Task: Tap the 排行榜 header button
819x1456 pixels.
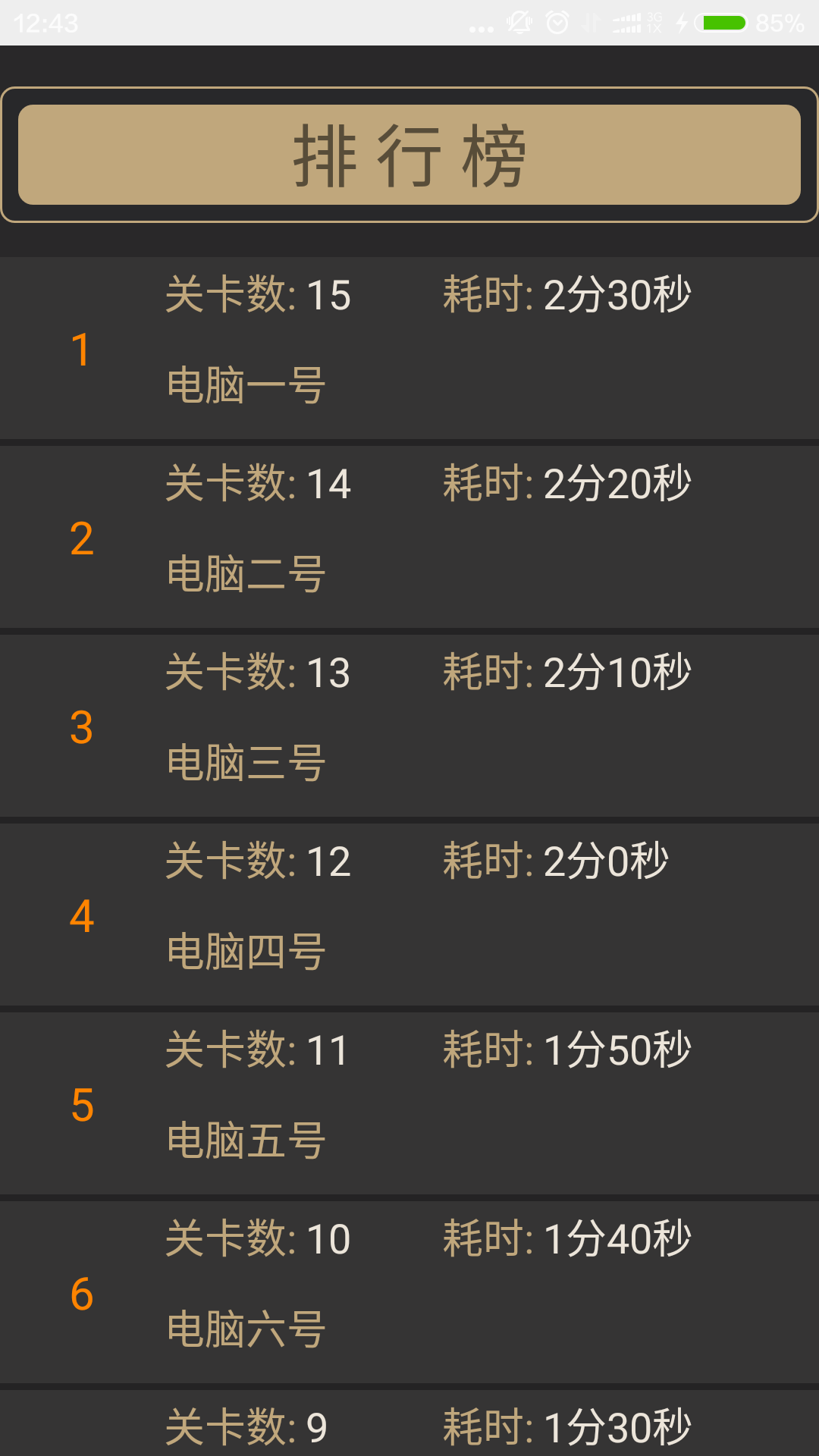Action: coord(409,155)
